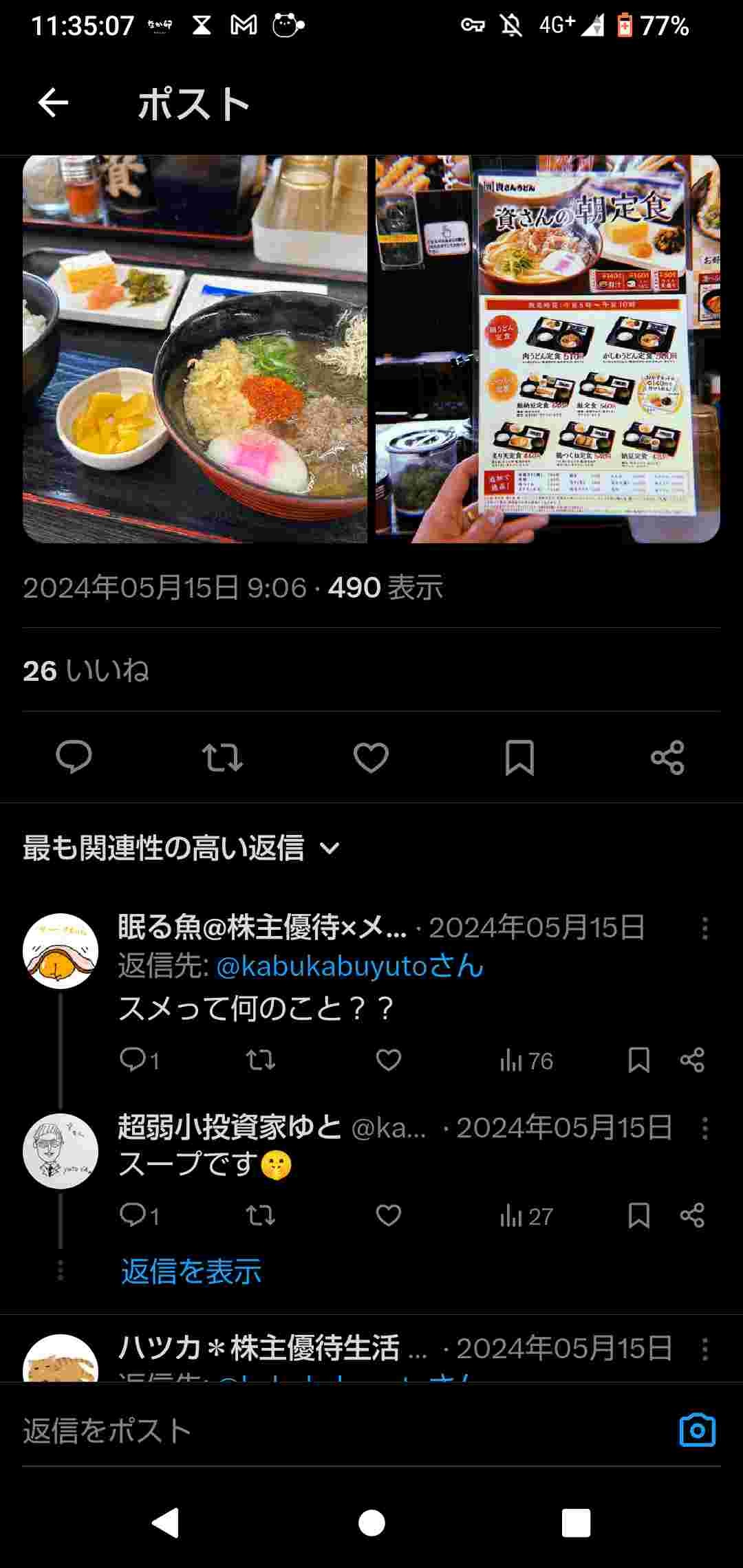Open the udon bowl photo
This screenshot has width=743, height=1568.
[195, 349]
